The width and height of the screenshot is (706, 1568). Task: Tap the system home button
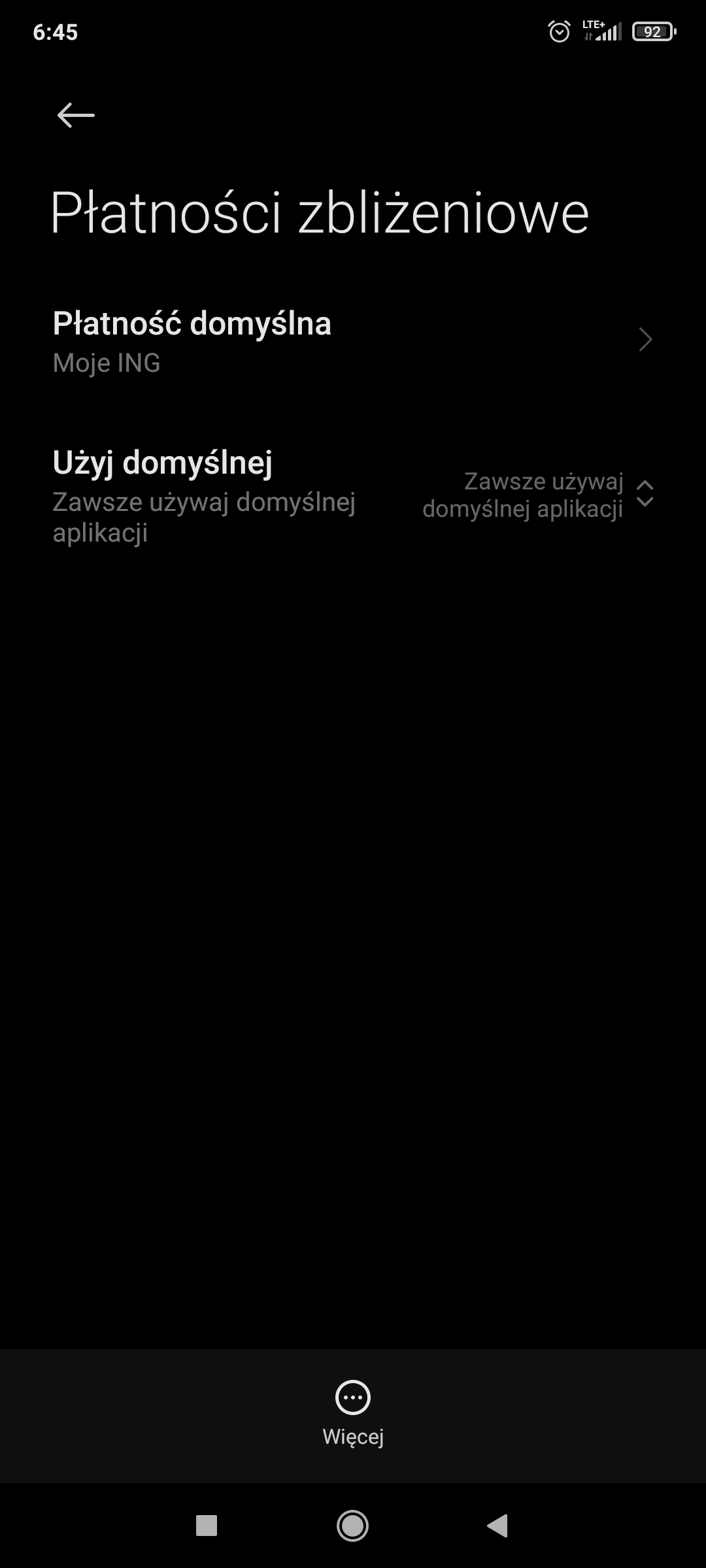click(x=352, y=1526)
